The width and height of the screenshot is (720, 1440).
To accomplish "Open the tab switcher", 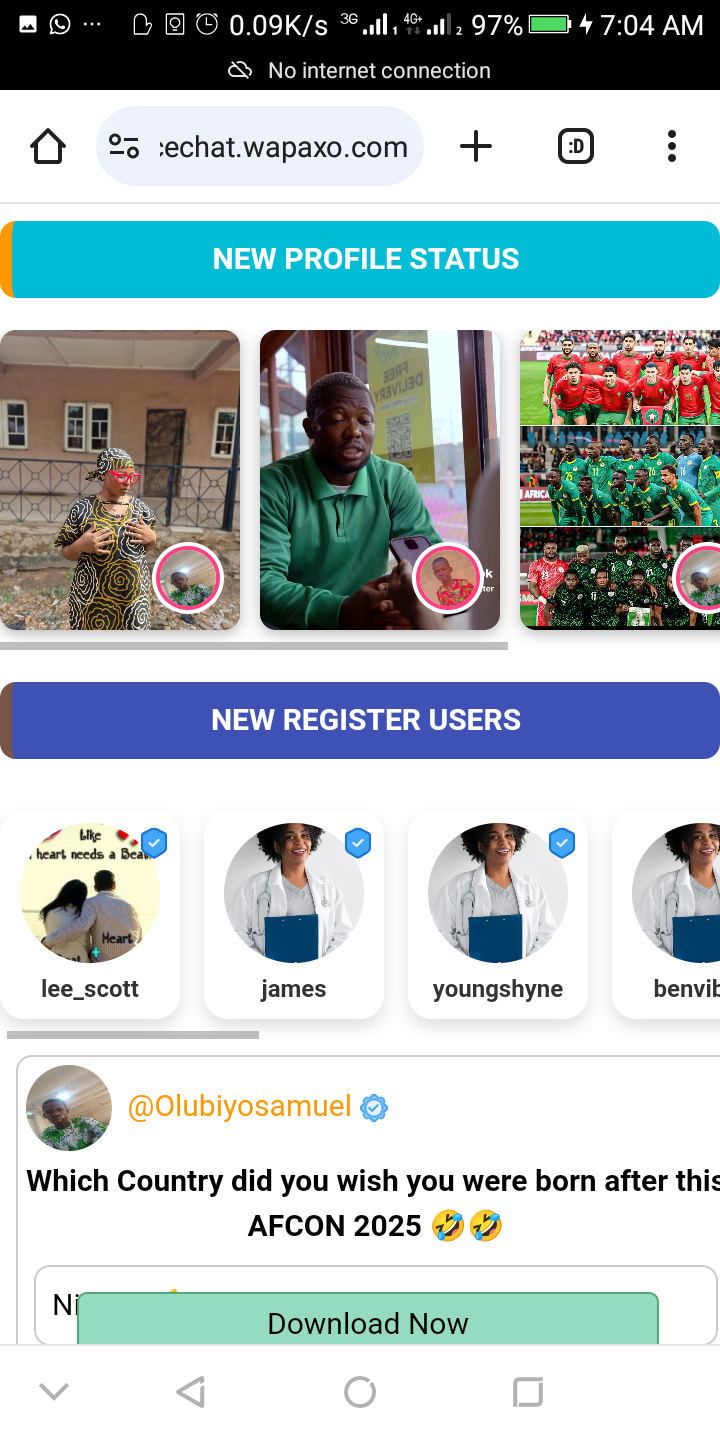I will click(x=575, y=147).
